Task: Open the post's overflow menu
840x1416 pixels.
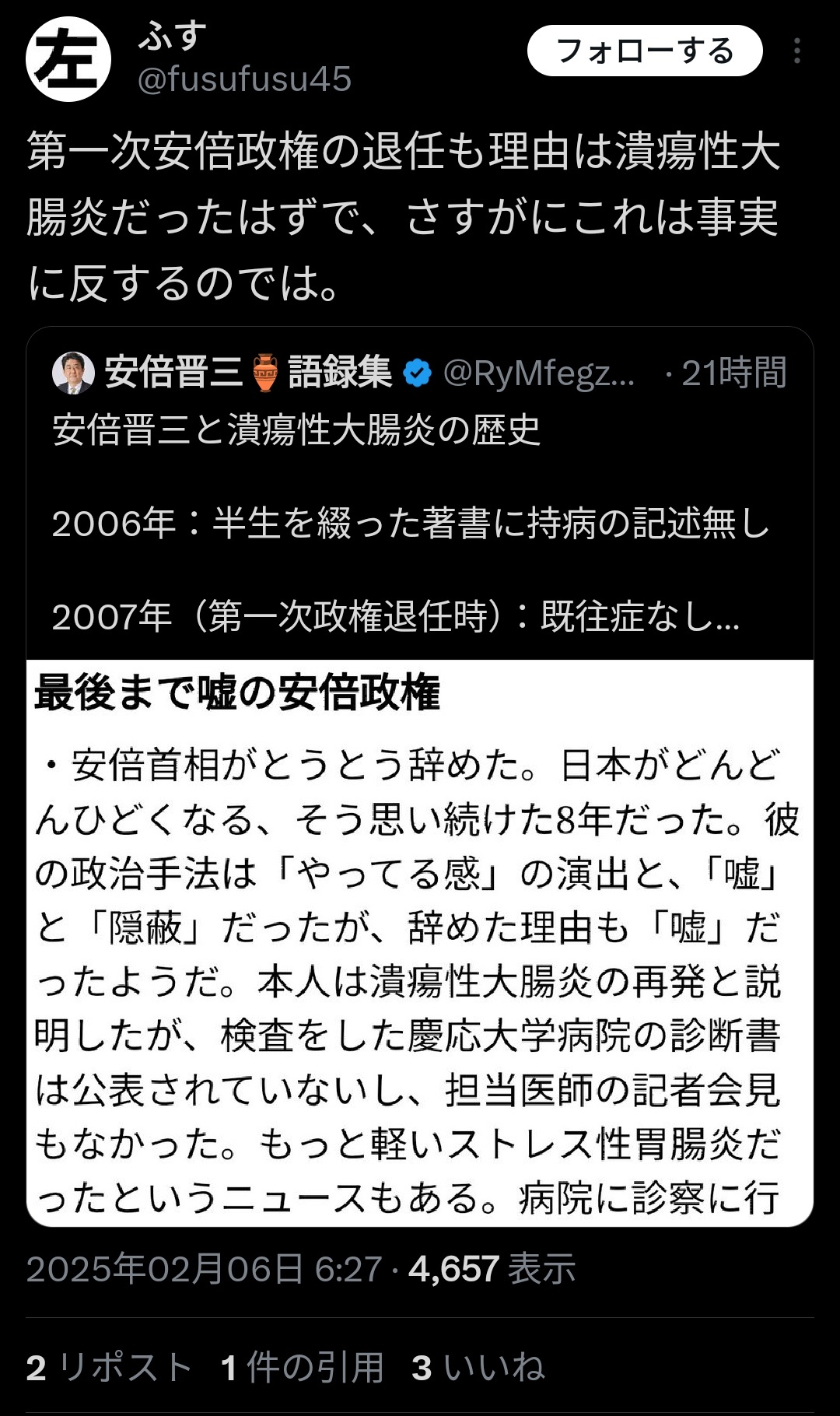Action: [796, 51]
